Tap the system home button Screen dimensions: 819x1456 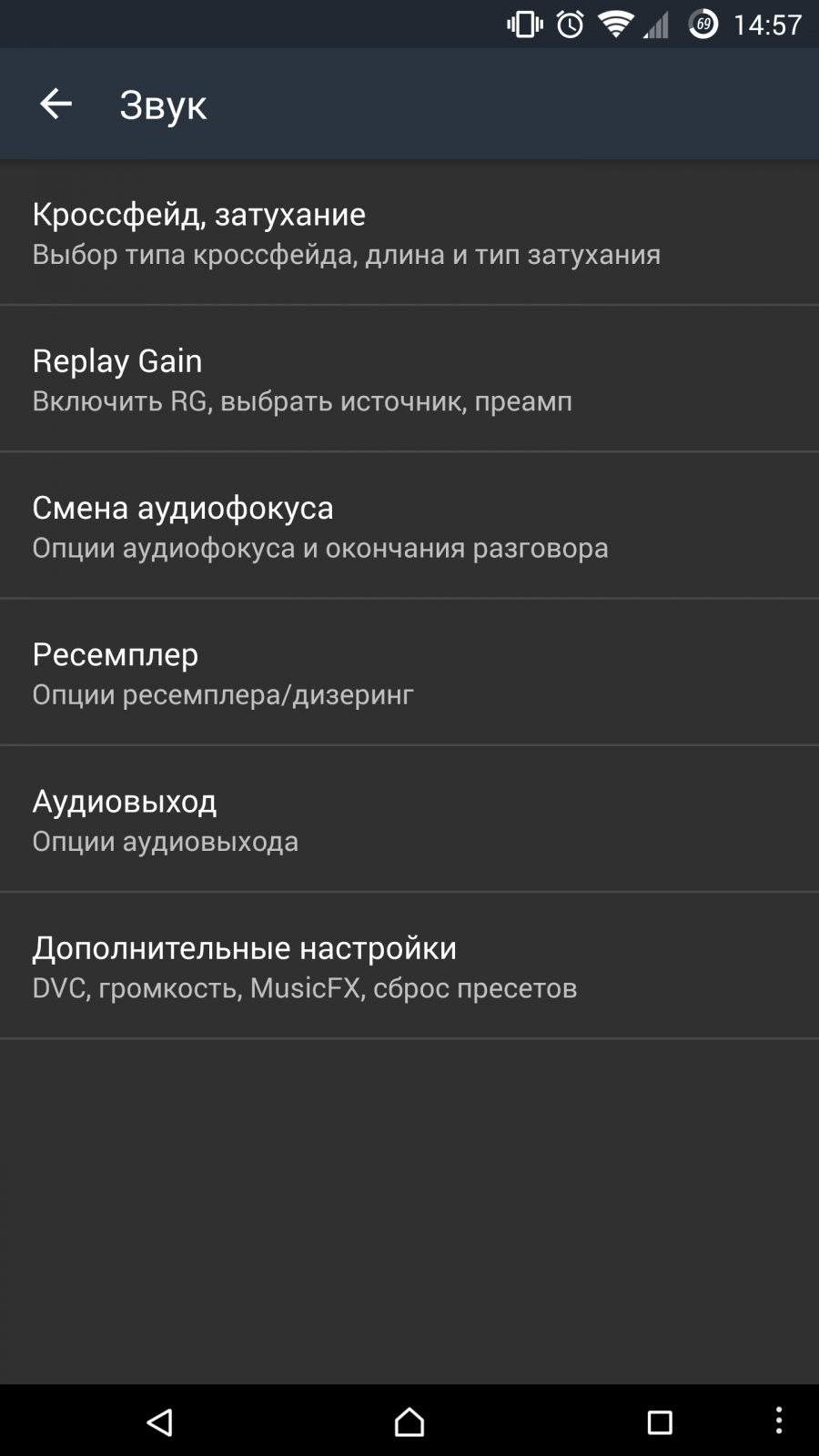[409, 1421]
